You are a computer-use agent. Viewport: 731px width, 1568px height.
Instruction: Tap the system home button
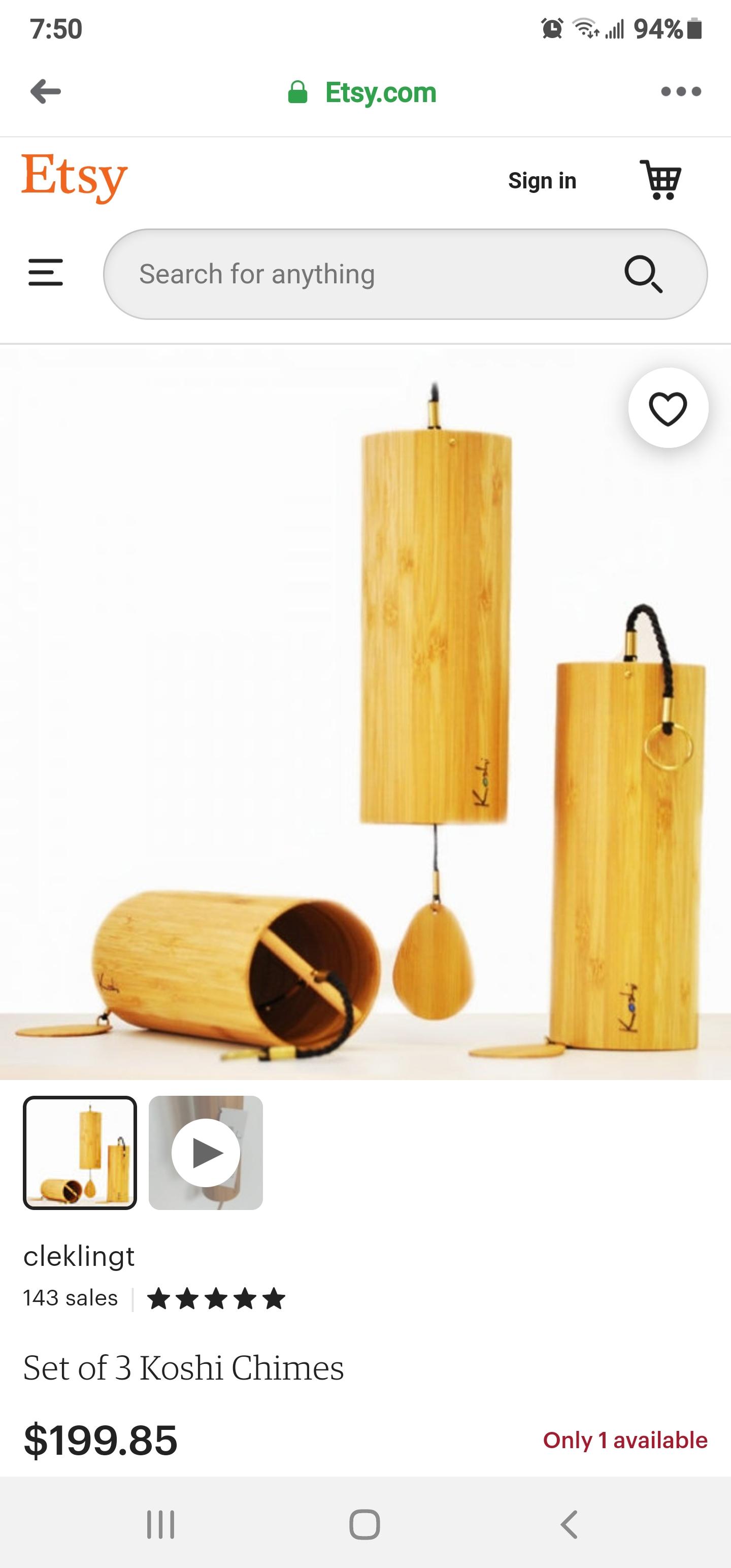[364, 1524]
